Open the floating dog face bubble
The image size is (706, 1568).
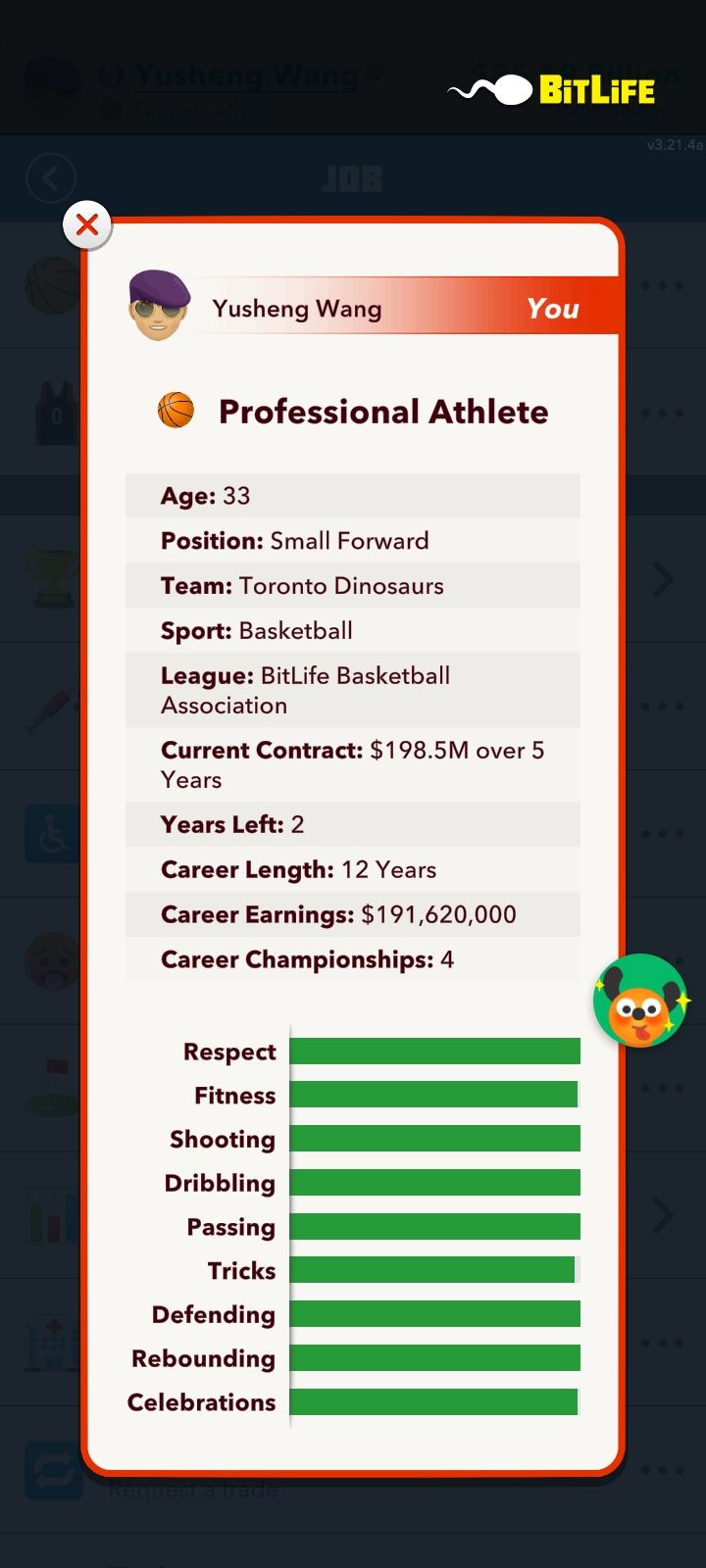(640, 1002)
